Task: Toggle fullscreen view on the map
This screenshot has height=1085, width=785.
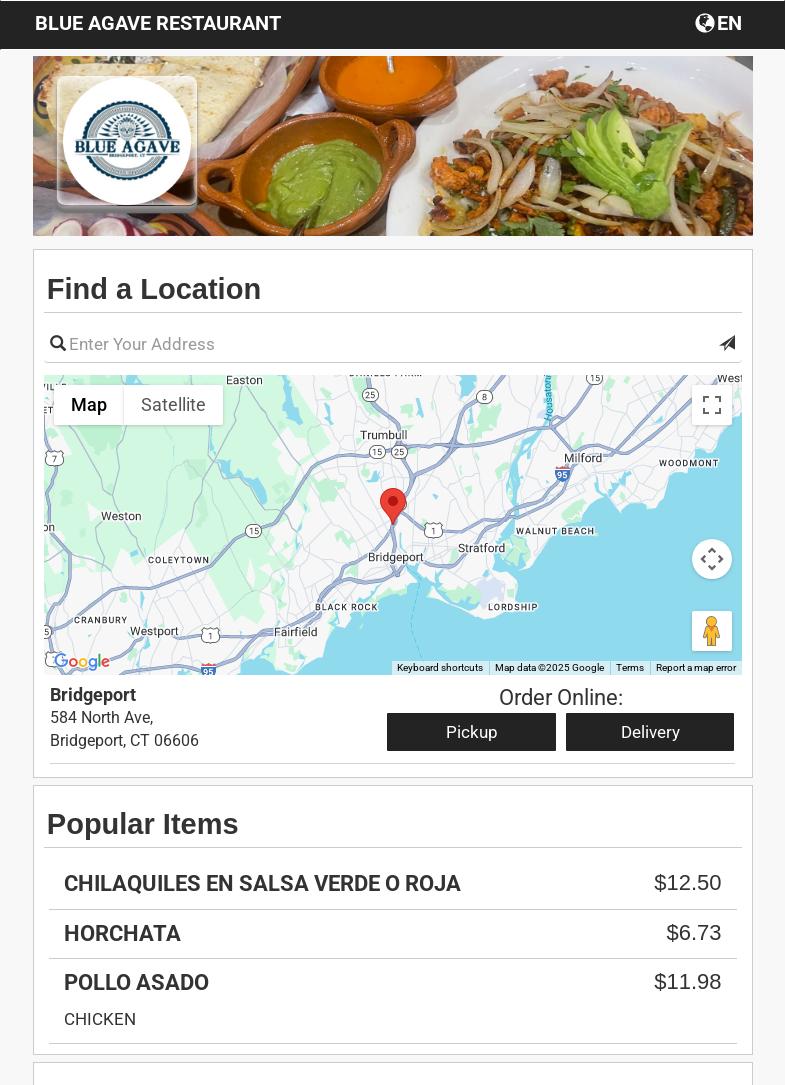Action: (x=712, y=405)
